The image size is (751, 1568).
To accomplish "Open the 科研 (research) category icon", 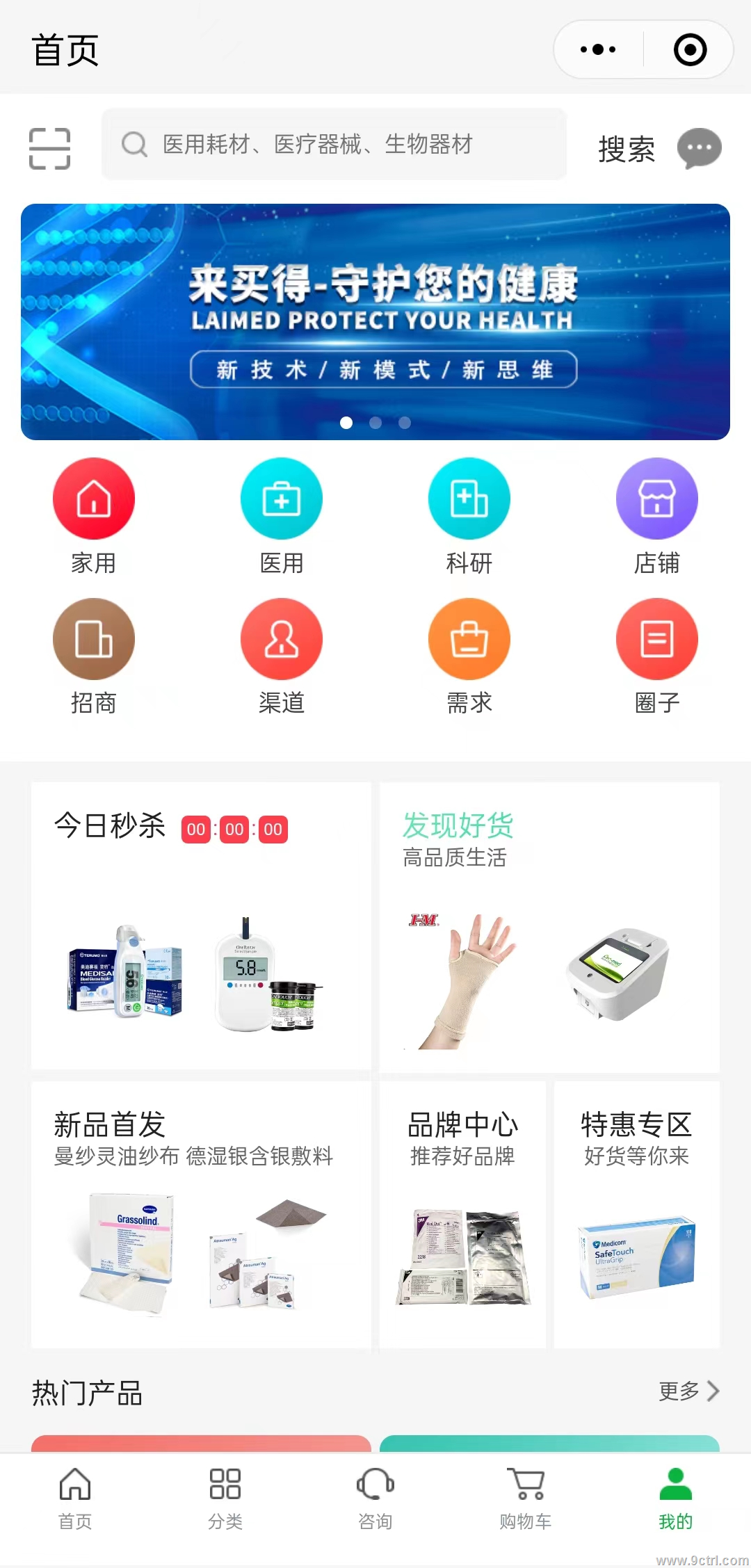I will pos(469,499).
